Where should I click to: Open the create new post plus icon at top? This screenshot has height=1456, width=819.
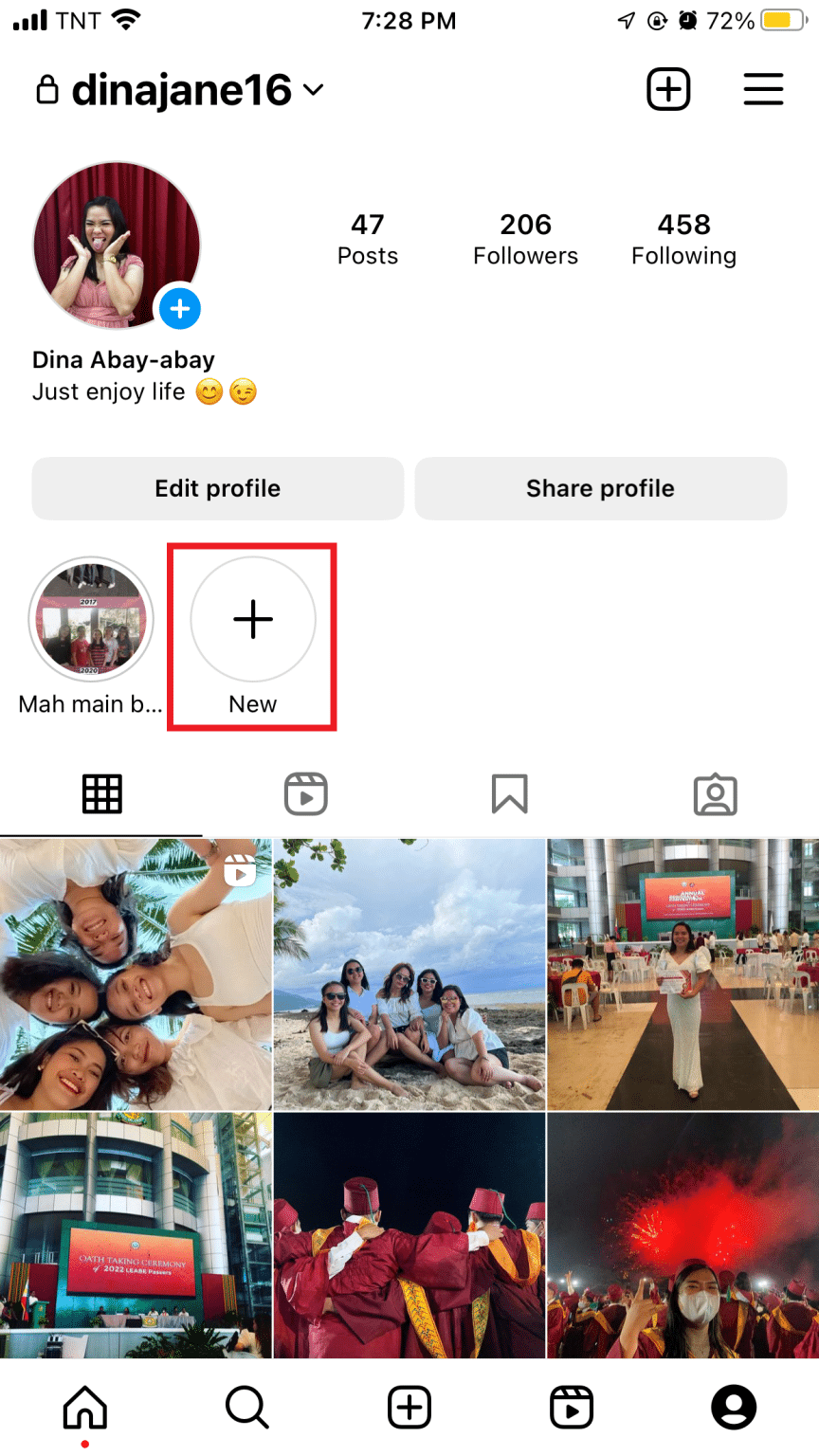point(668,90)
